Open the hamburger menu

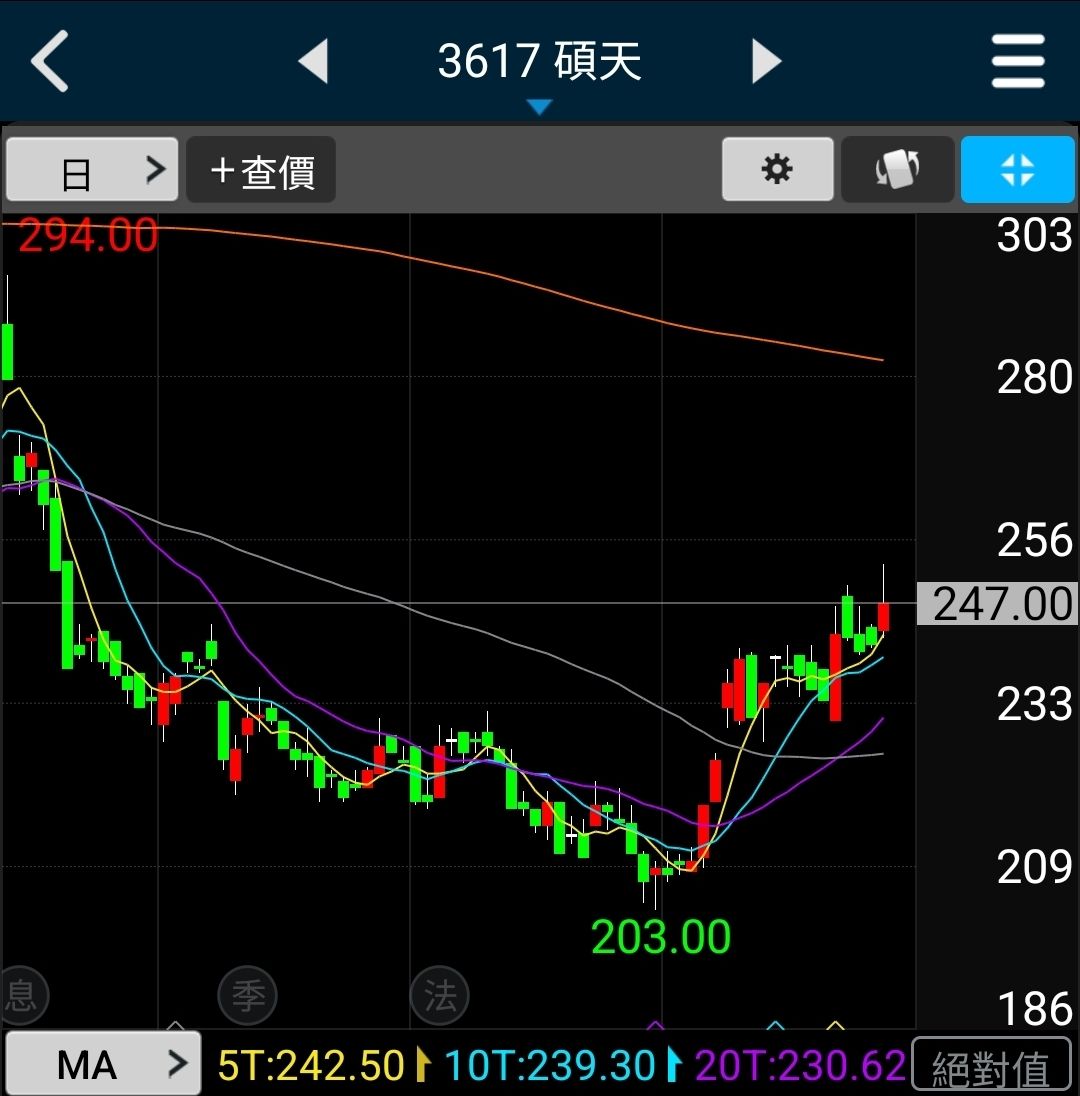[x=1018, y=61]
